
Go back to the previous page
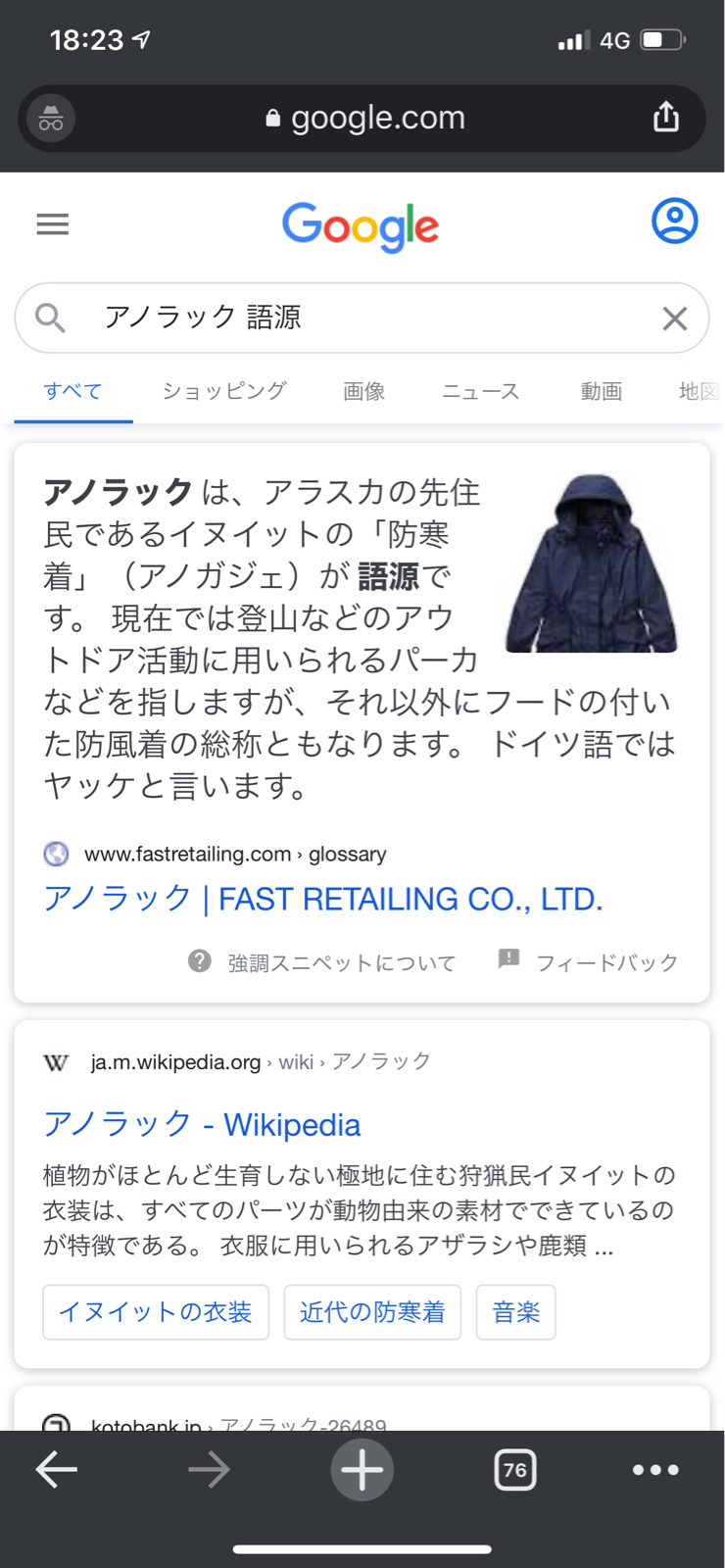tap(57, 1469)
